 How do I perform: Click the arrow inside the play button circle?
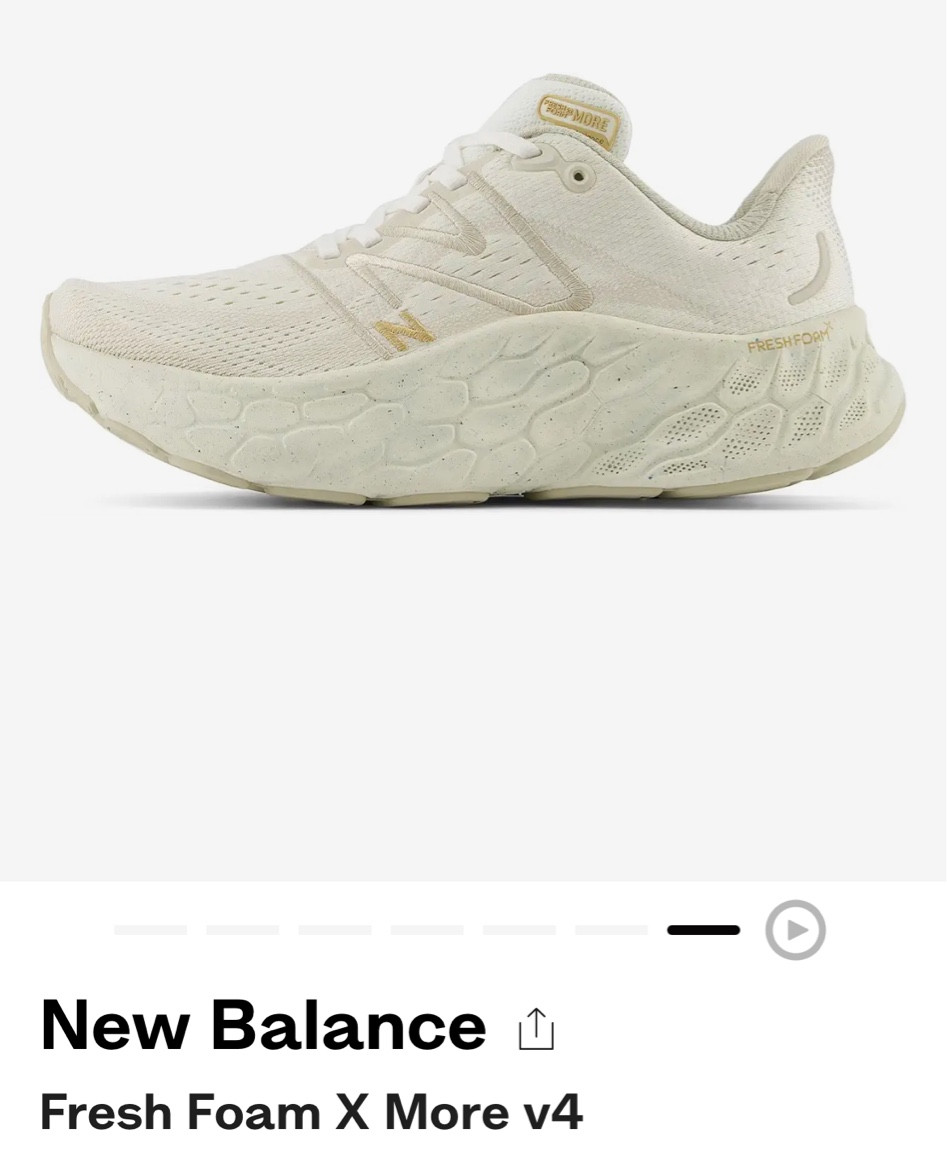795,929
